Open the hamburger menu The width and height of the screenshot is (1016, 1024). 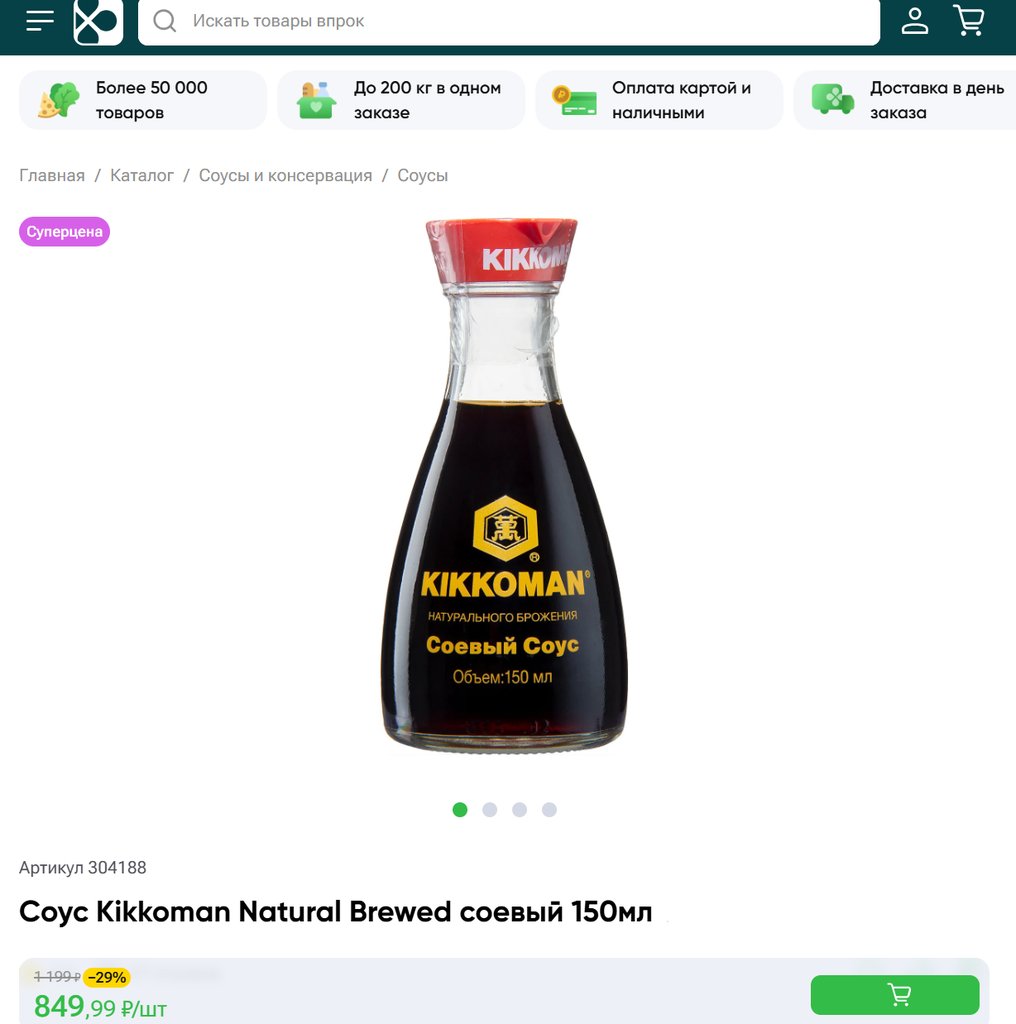click(40, 21)
